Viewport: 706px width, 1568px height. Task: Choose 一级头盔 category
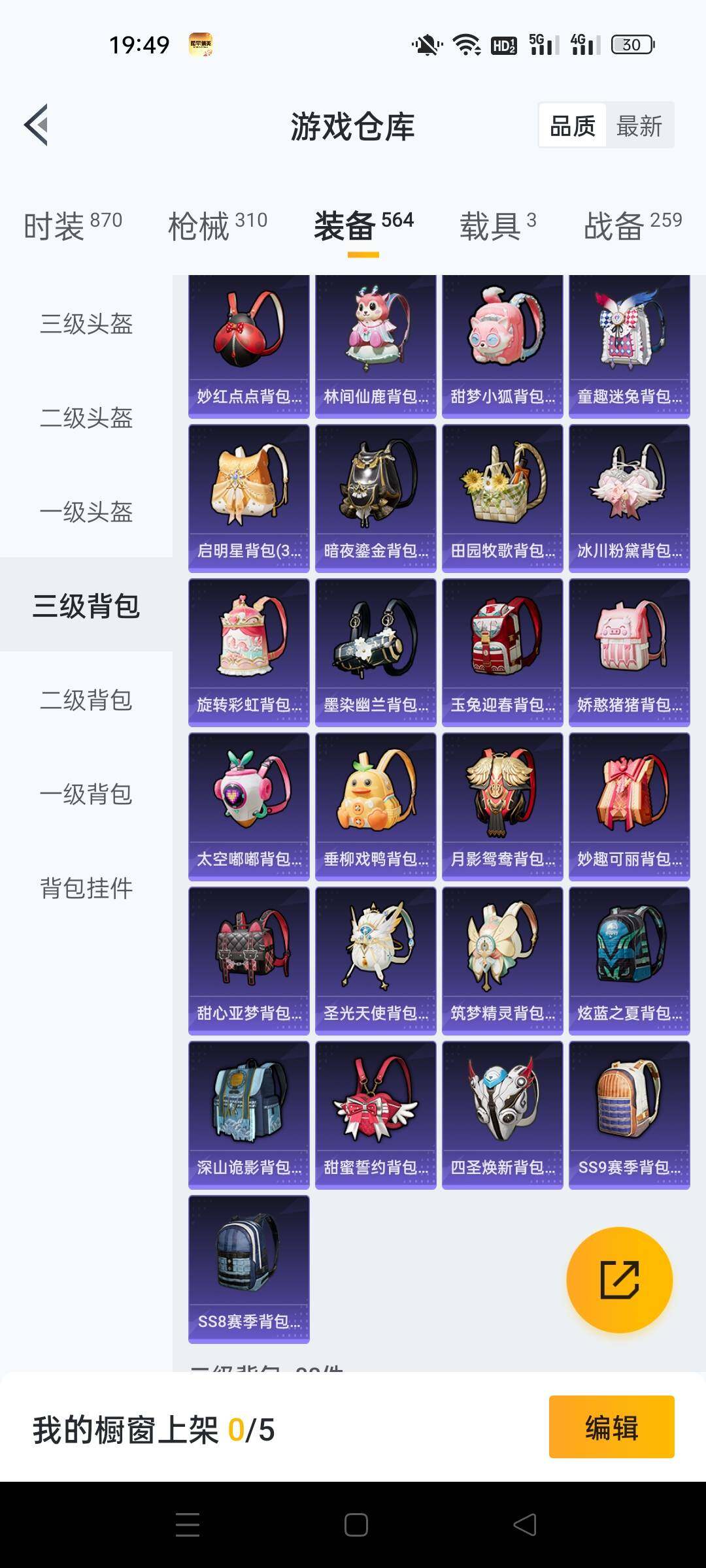86,512
